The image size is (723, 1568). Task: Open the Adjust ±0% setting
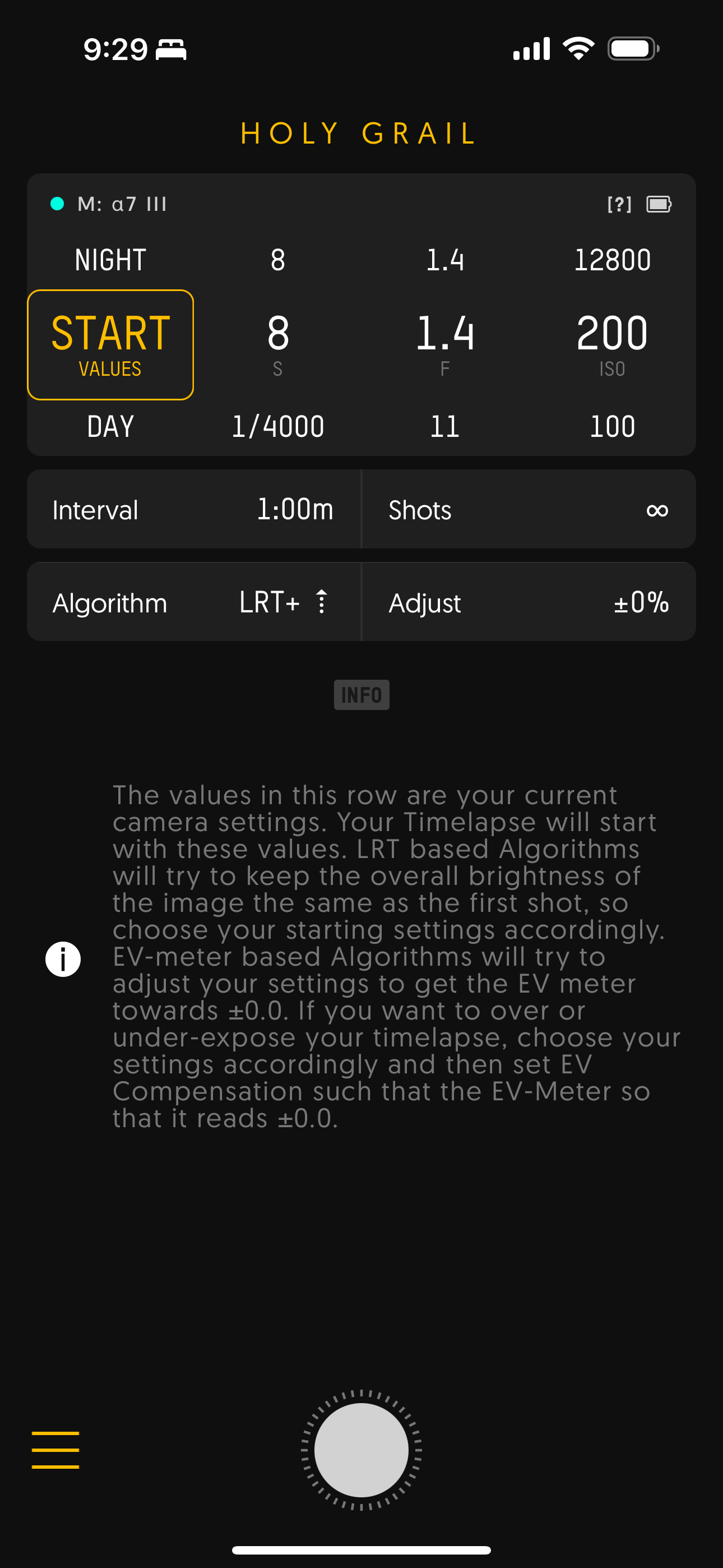coord(529,602)
